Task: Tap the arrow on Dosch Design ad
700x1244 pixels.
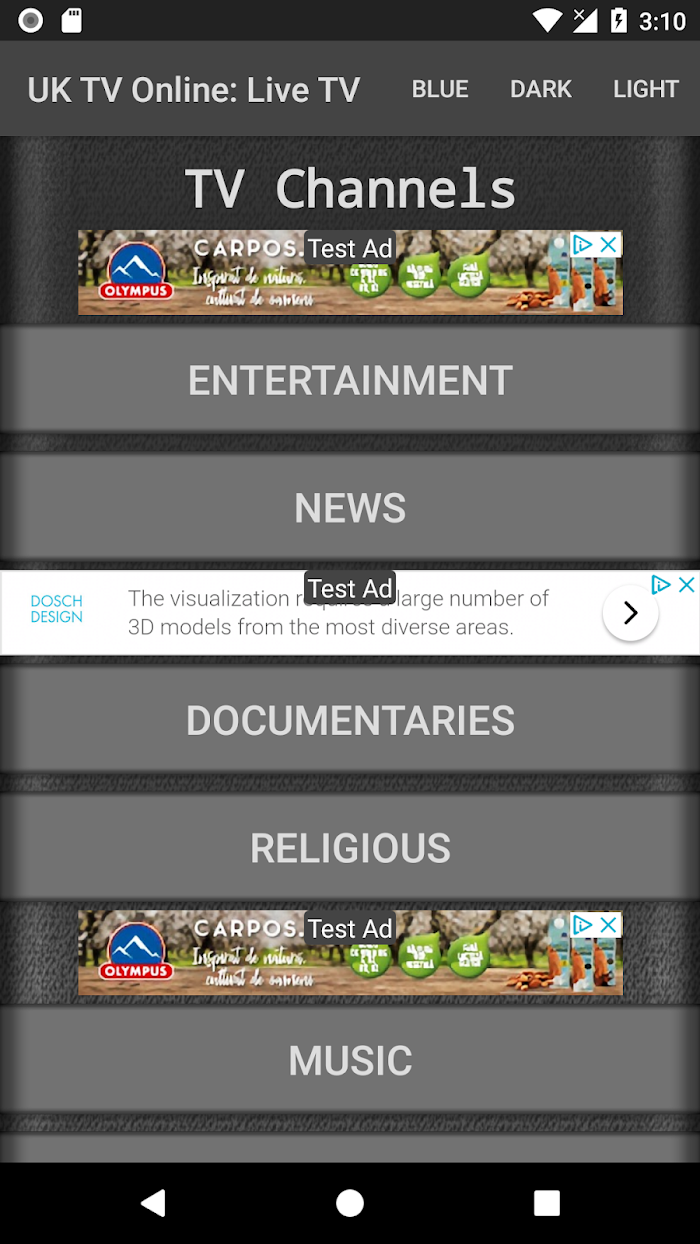Action: [x=630, y=612]
